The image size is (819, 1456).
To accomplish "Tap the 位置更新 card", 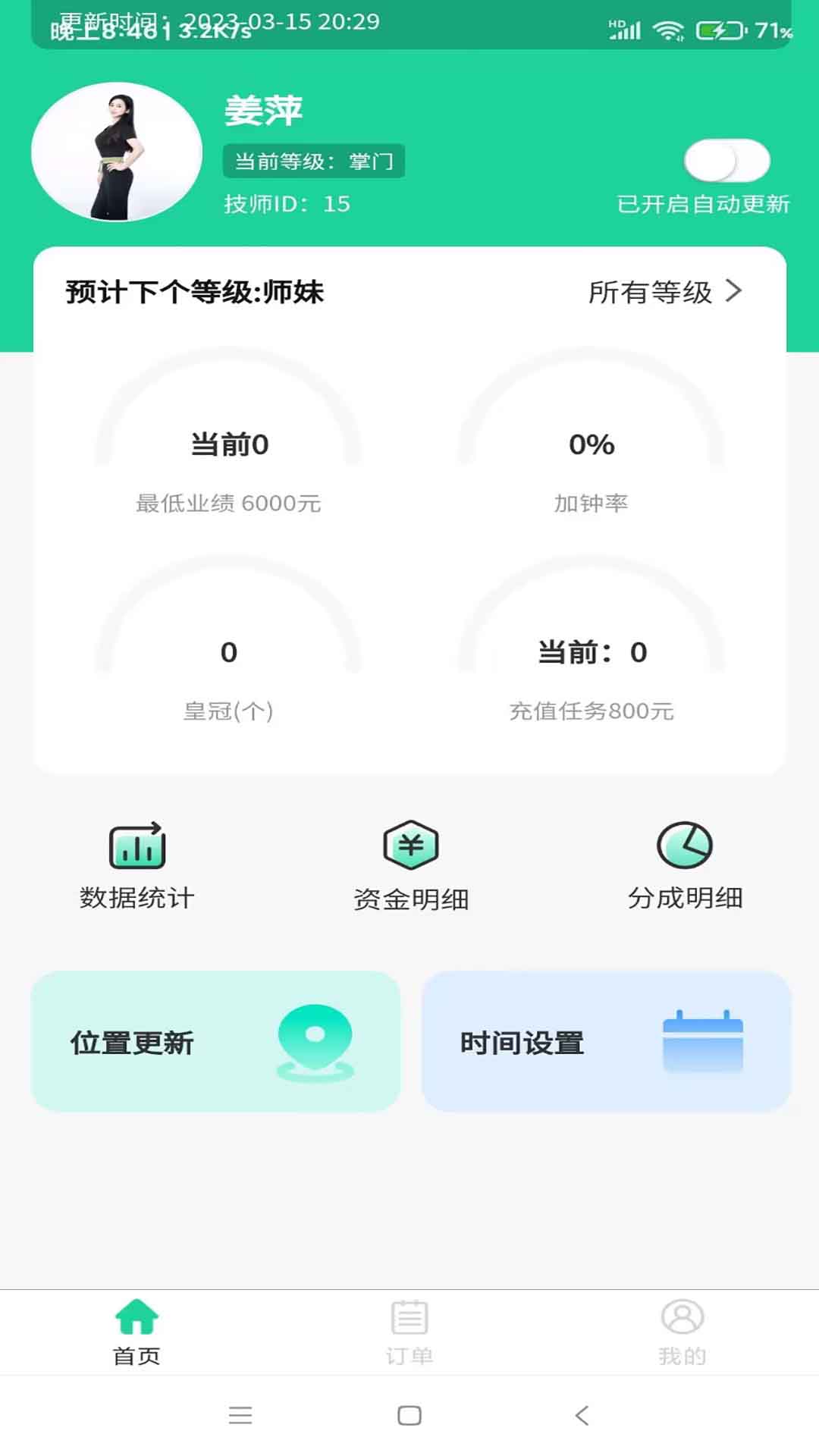I will tap(215, 1041).
